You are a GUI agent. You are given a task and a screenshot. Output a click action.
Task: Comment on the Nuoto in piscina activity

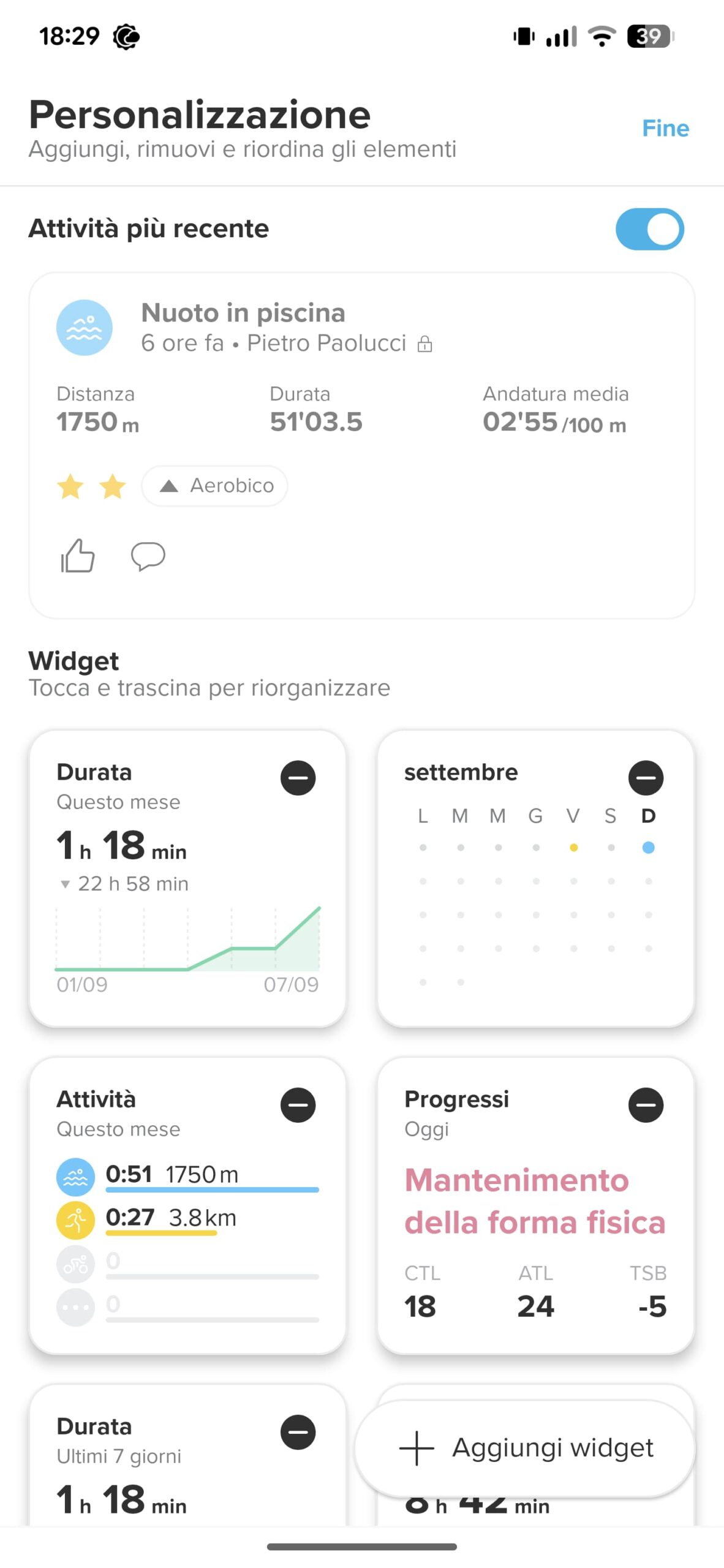[148, 556]
